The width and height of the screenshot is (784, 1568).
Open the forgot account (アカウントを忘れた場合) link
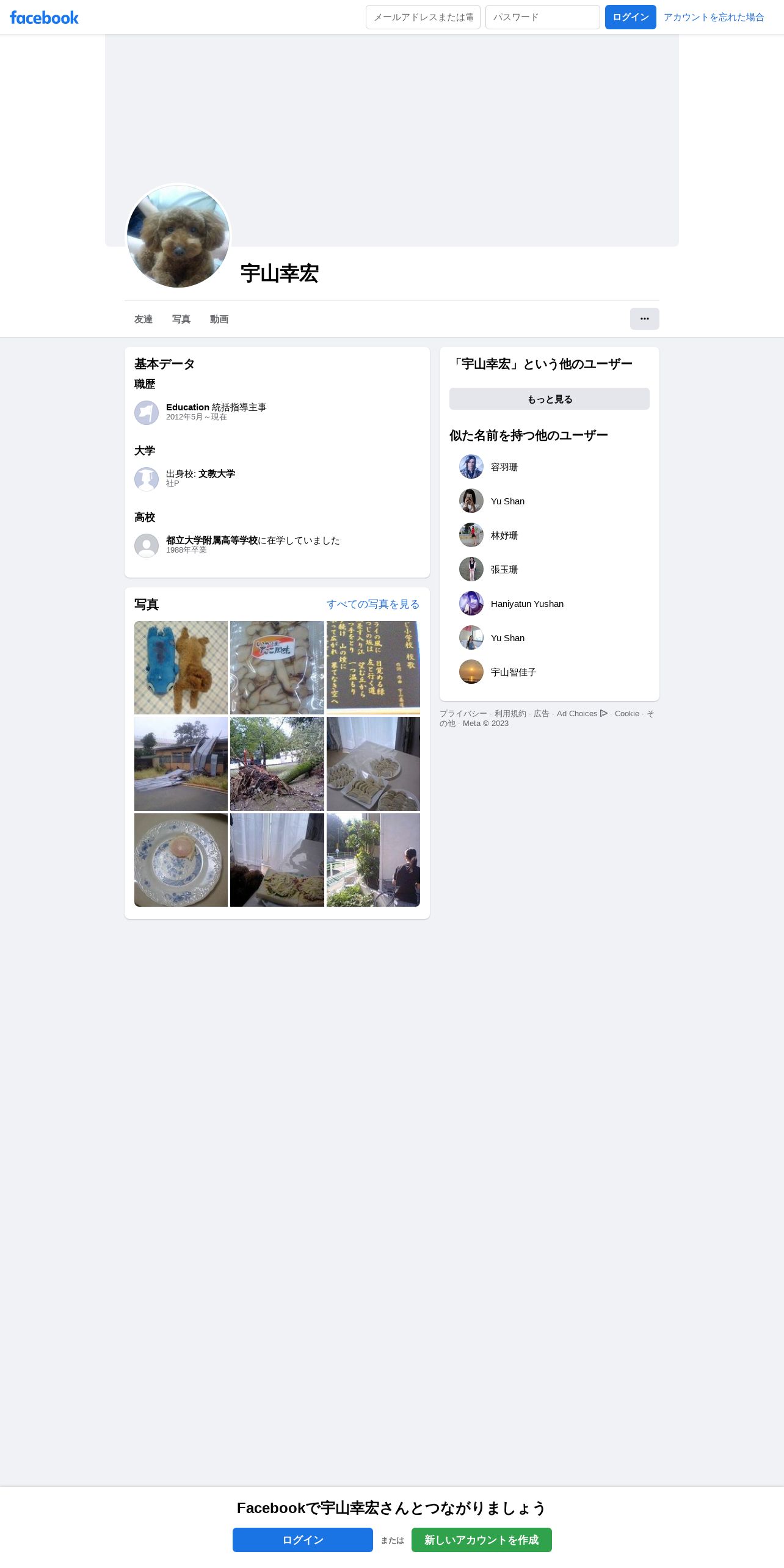(x=713, y=17)
